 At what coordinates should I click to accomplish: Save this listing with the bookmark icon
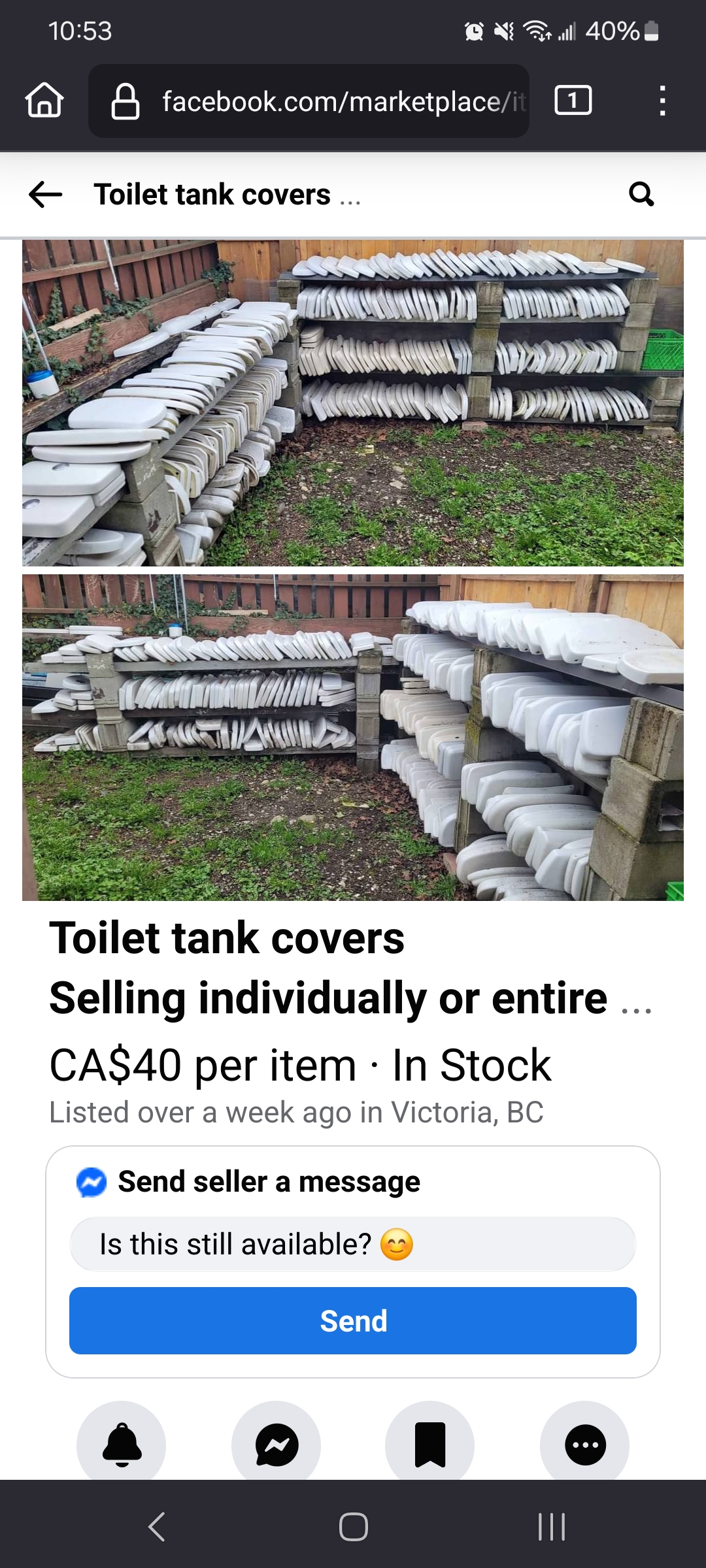pyautogui.click(x=430, y=1444)
